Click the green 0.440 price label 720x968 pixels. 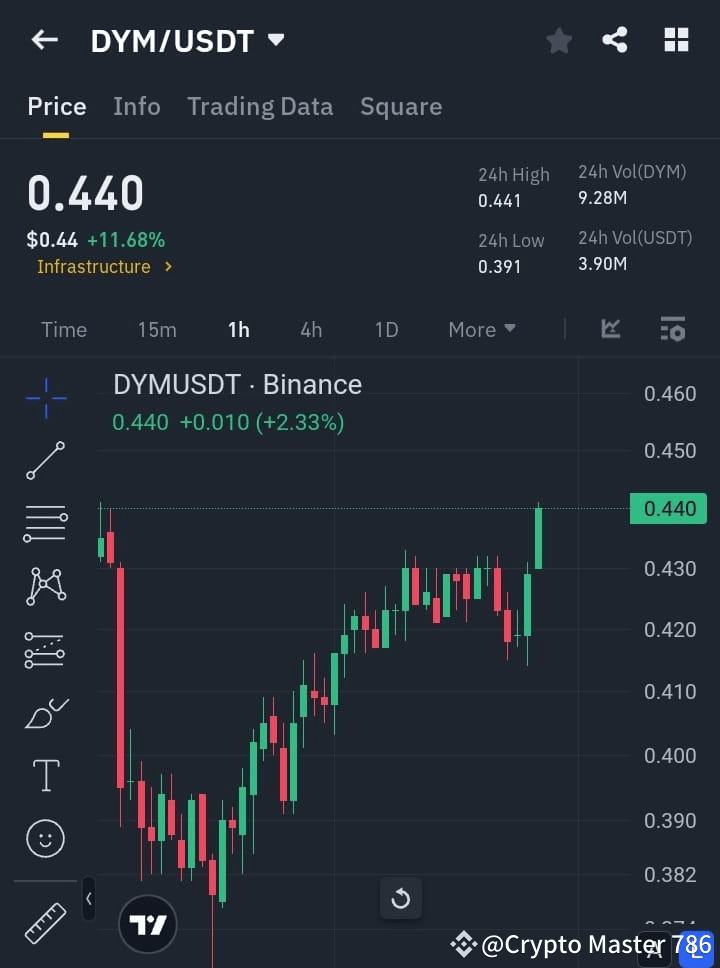pyautogui.click(x=668, y=508)
